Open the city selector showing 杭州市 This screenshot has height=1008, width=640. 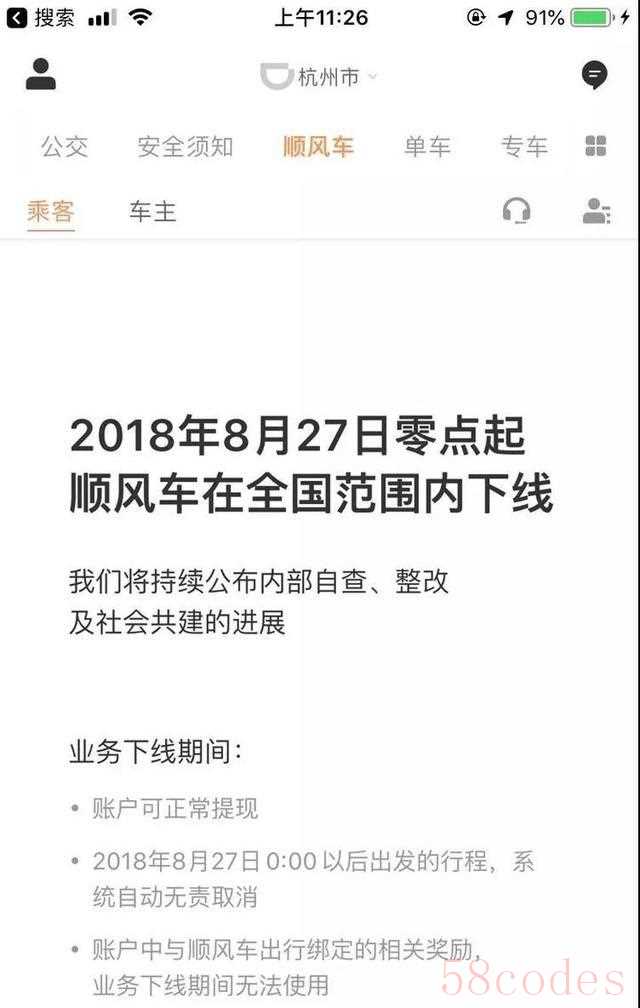pyautogui.click(x=320, y=77)
